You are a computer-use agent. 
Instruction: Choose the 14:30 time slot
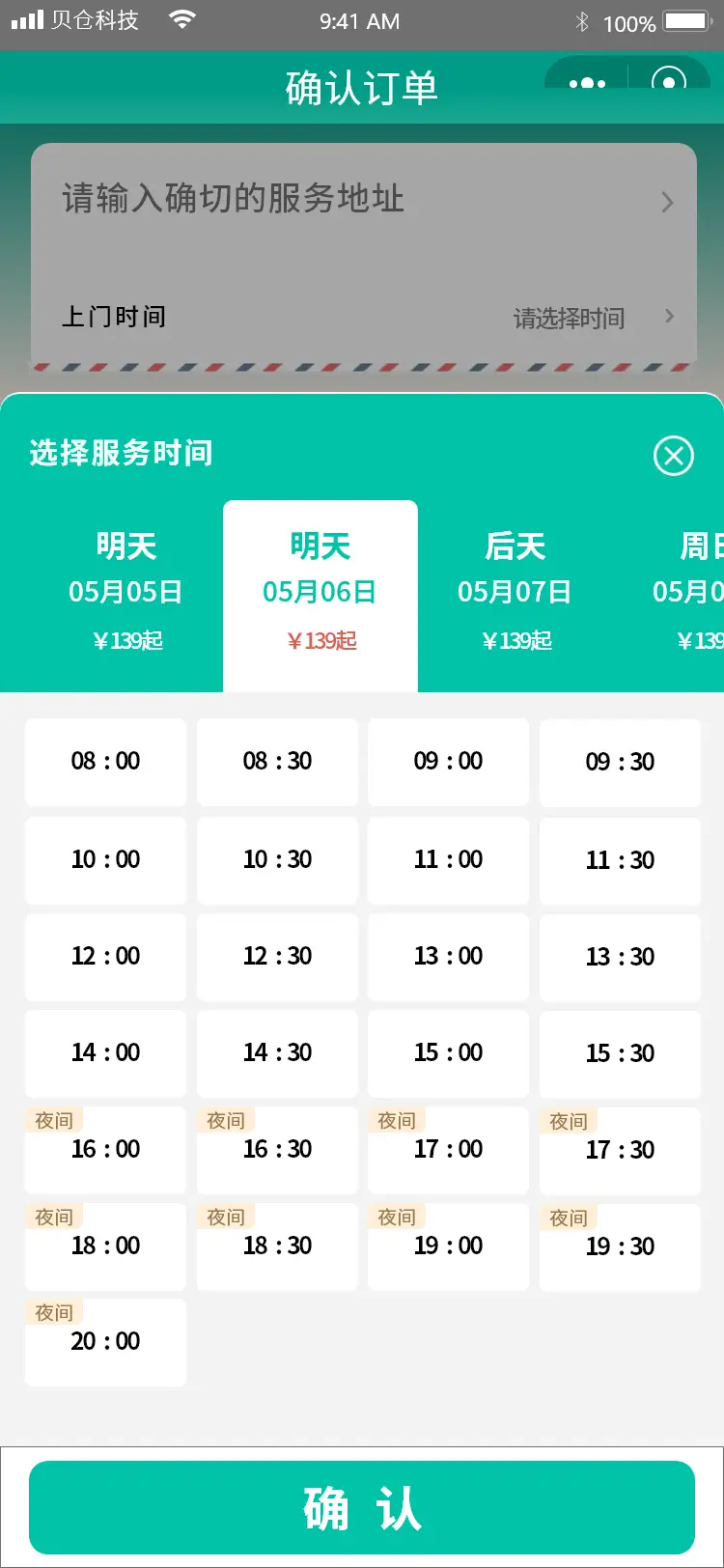coord(277,1052)
